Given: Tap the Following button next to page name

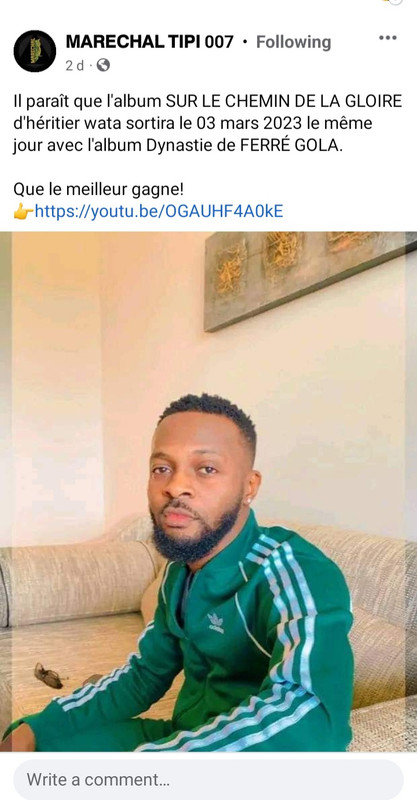Looking at the screenshot, I should pos(293,42).
